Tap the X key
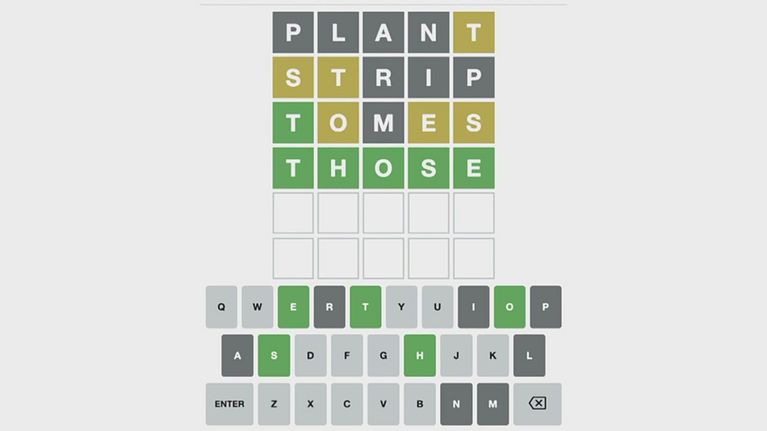Viewport: 767px width, 431px height. [310, 404]
